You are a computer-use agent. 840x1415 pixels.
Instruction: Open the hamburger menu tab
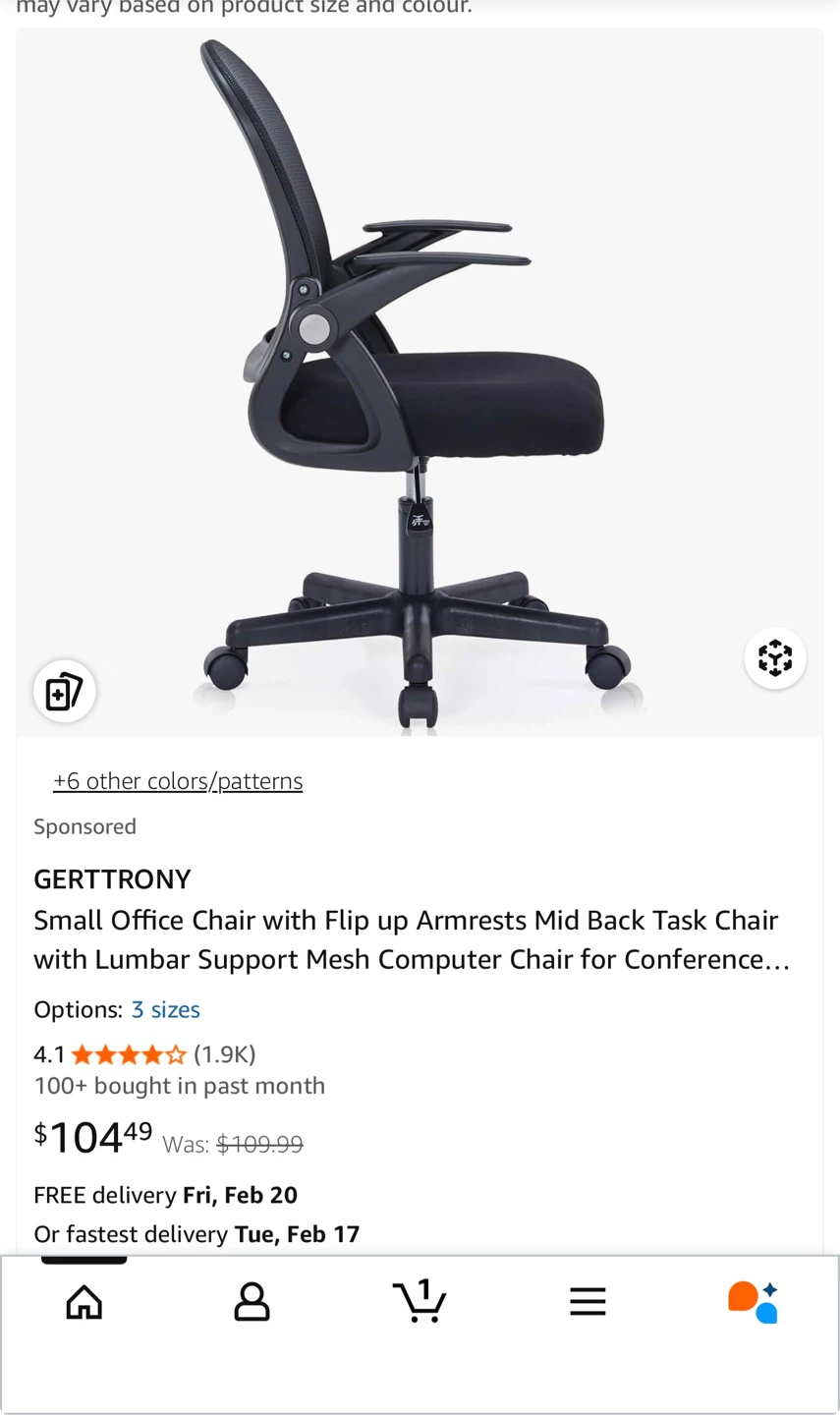(x=588, y=1301)
